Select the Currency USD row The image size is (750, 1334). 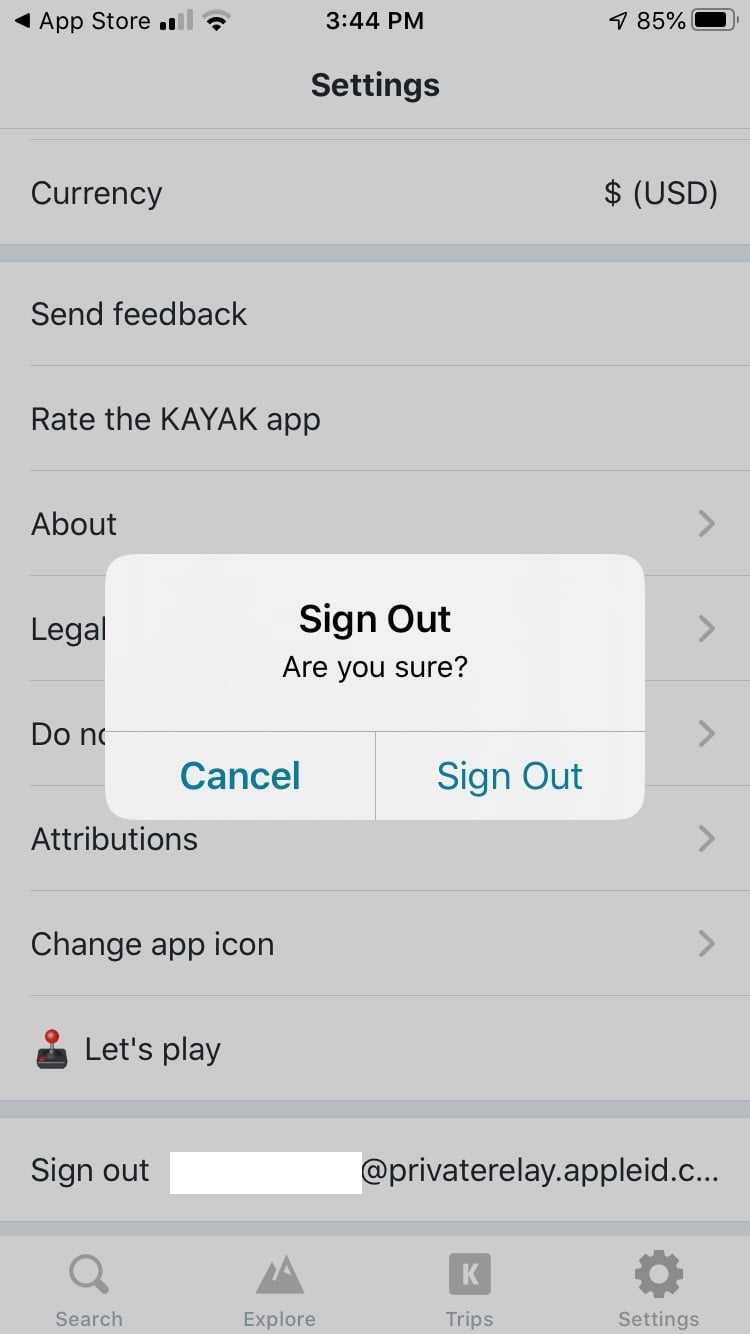point(375,193)
